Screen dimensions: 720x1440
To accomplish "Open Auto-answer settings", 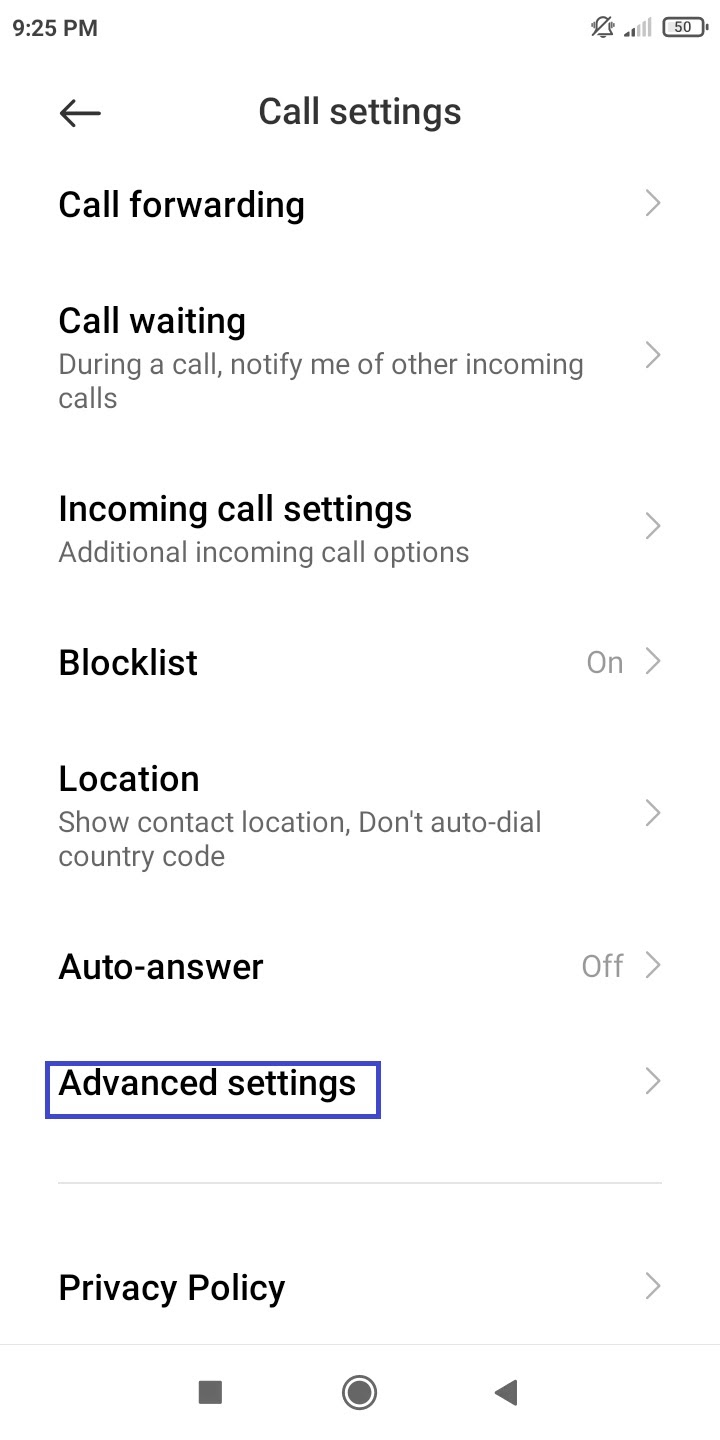I will click(360, 966).
